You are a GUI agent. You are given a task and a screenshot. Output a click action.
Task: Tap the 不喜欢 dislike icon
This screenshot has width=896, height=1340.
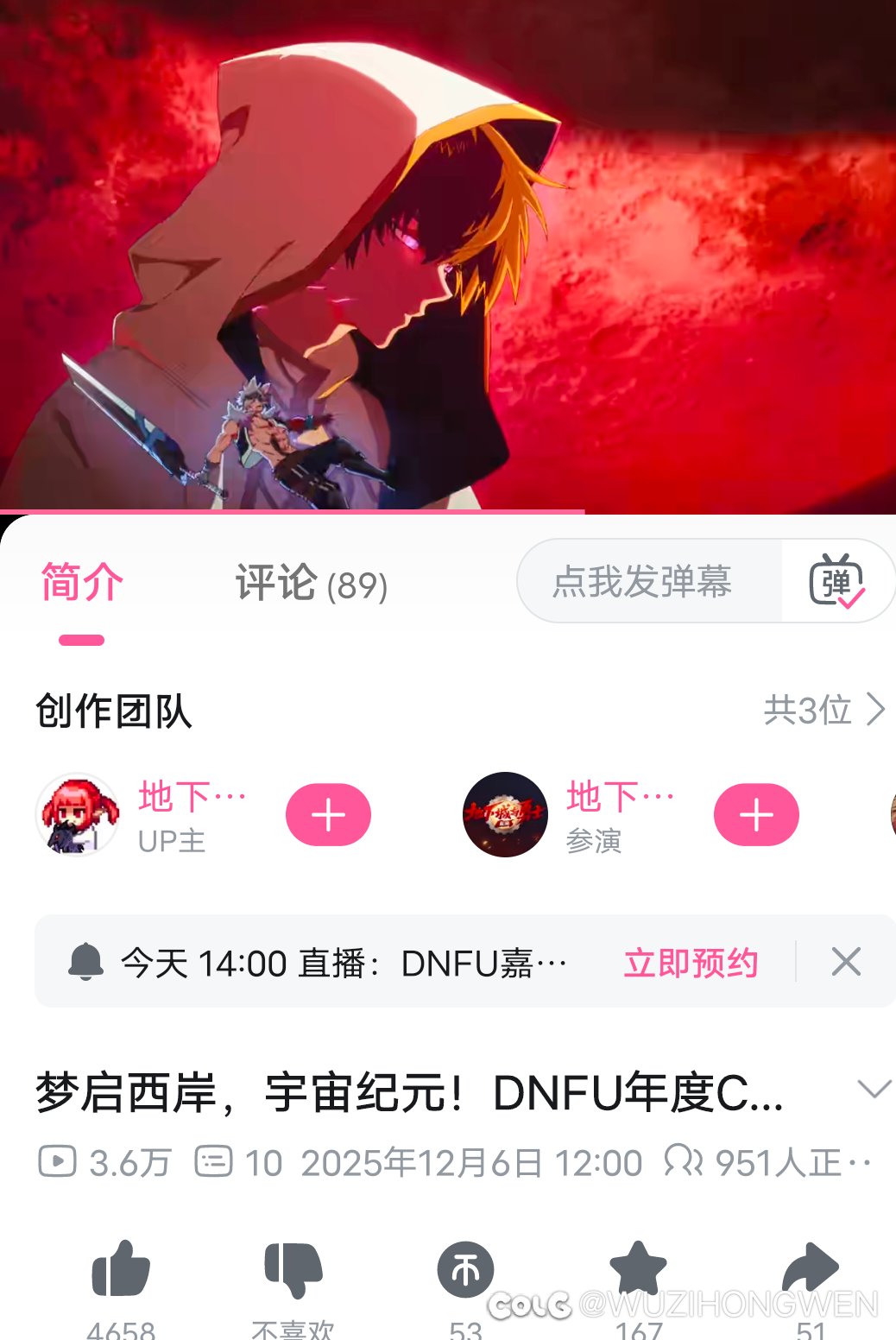(x=293, y=1267)
